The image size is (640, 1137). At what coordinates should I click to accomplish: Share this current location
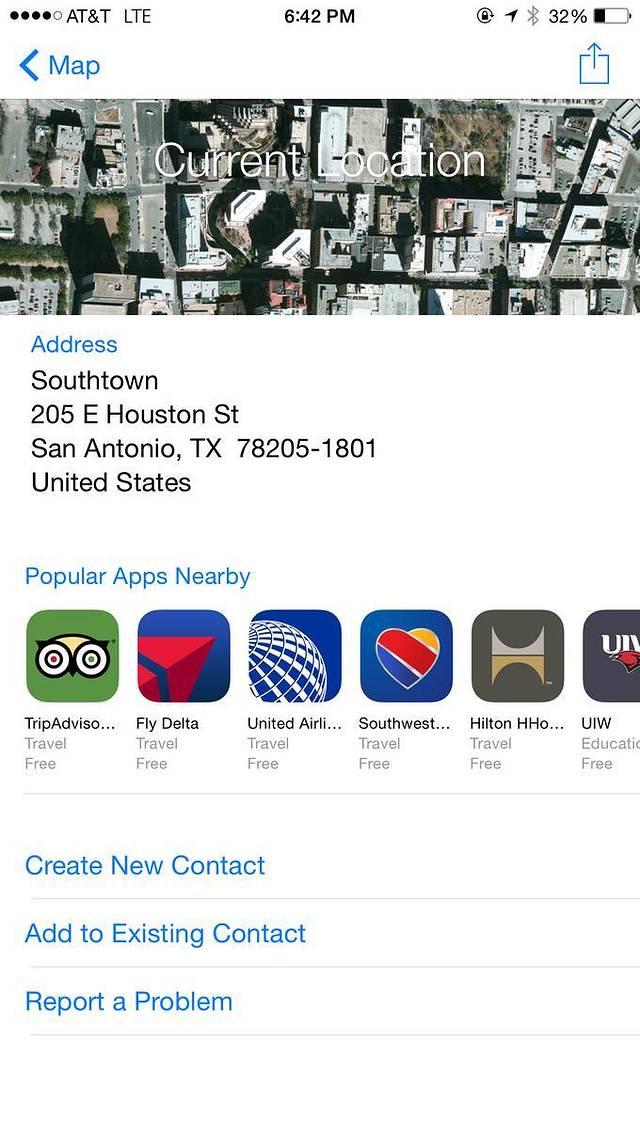(x=594, y=64)
